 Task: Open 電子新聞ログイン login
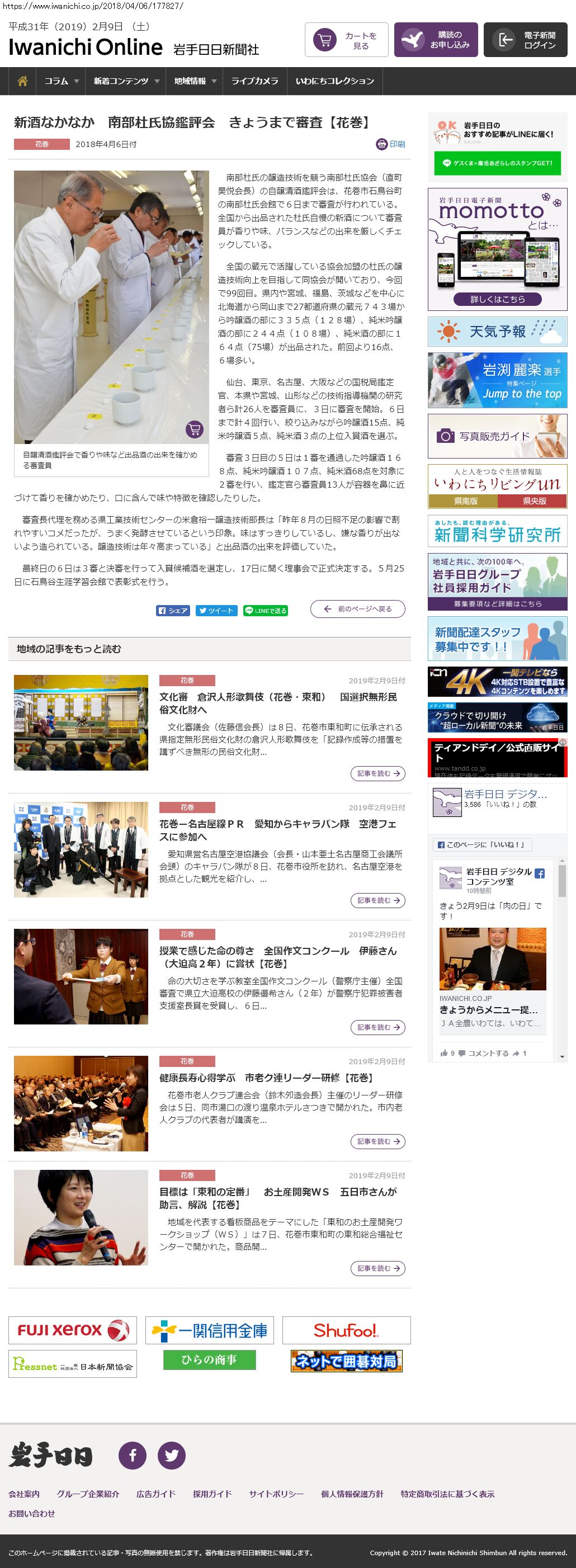pos(526,40)
